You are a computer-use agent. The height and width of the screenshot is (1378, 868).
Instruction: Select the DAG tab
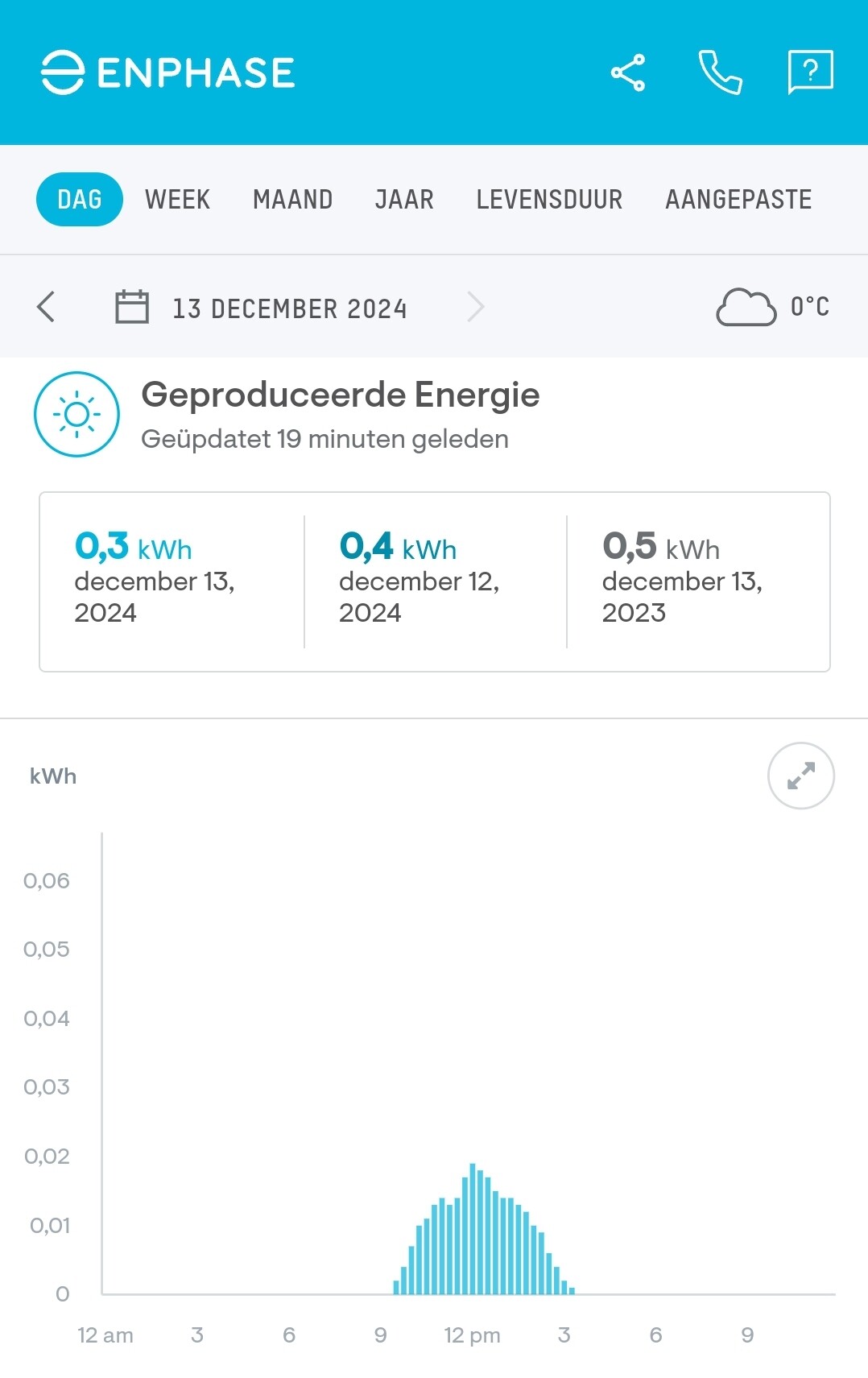click(80, 200)
